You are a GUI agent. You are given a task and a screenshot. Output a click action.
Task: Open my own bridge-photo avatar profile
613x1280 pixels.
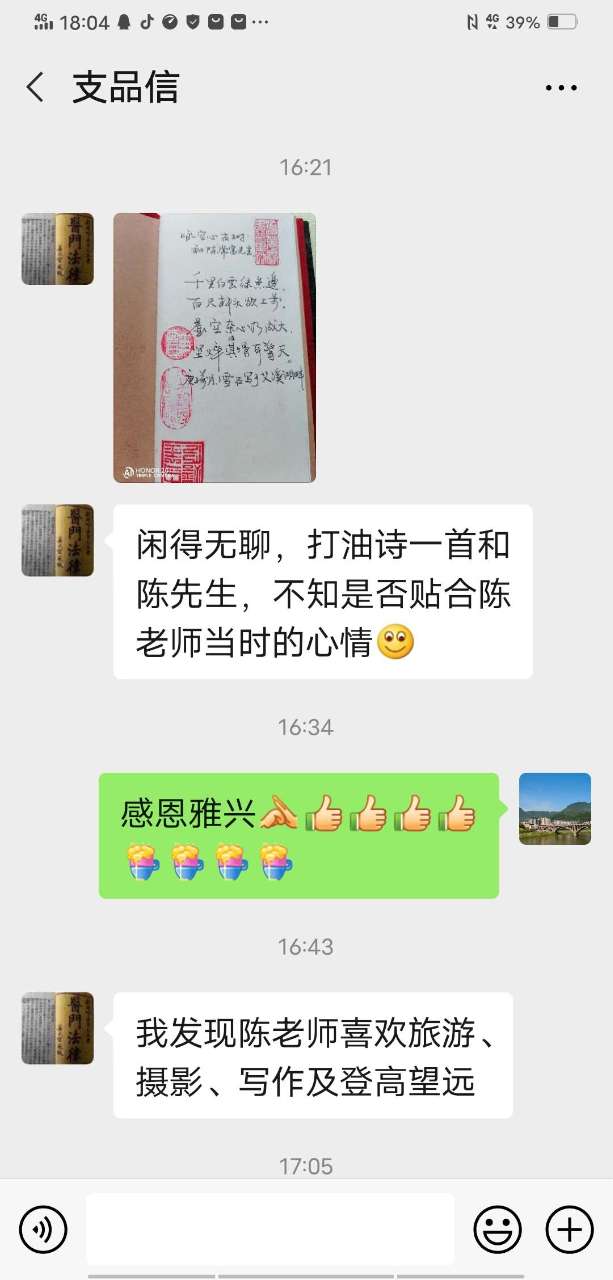(555, 809)
